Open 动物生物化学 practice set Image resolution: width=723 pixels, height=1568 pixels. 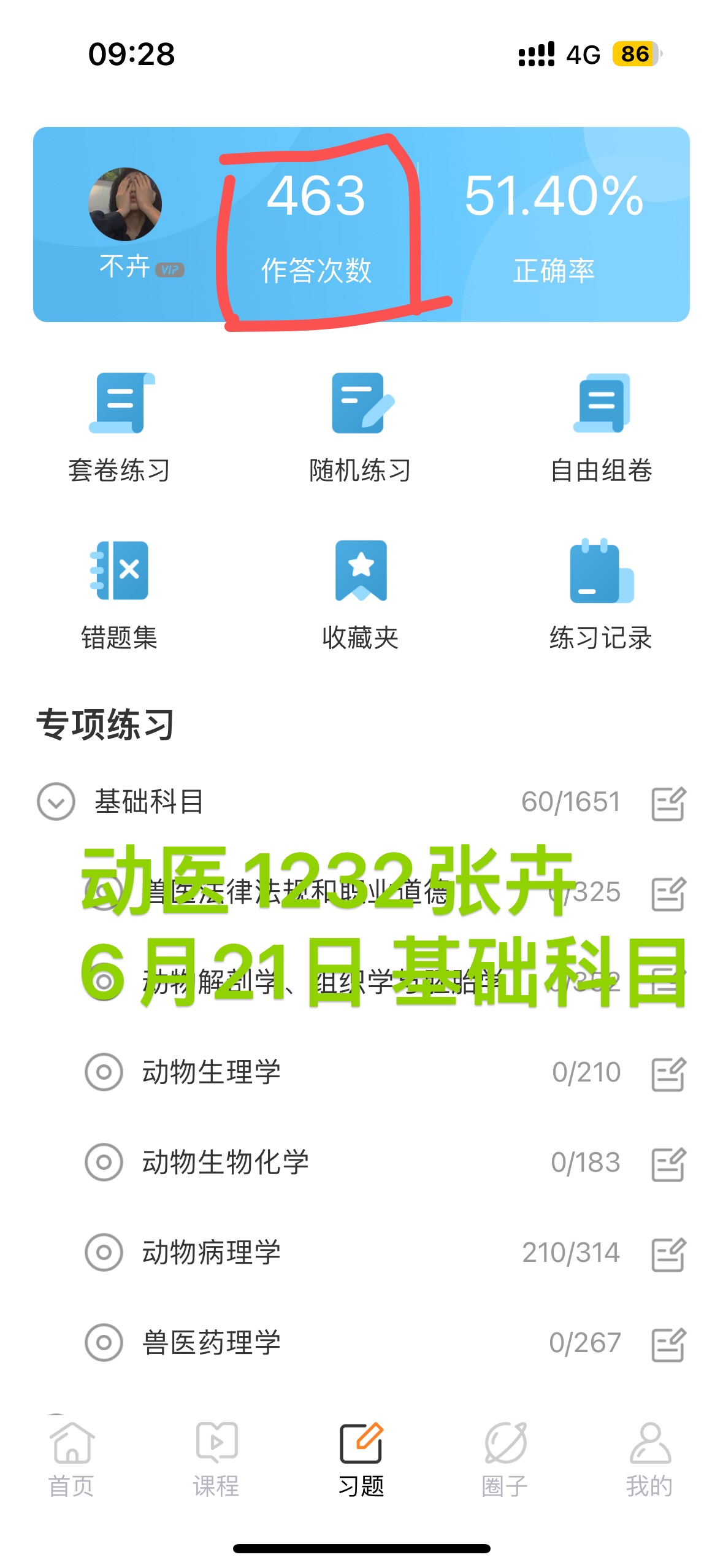tap(225, 1162)
